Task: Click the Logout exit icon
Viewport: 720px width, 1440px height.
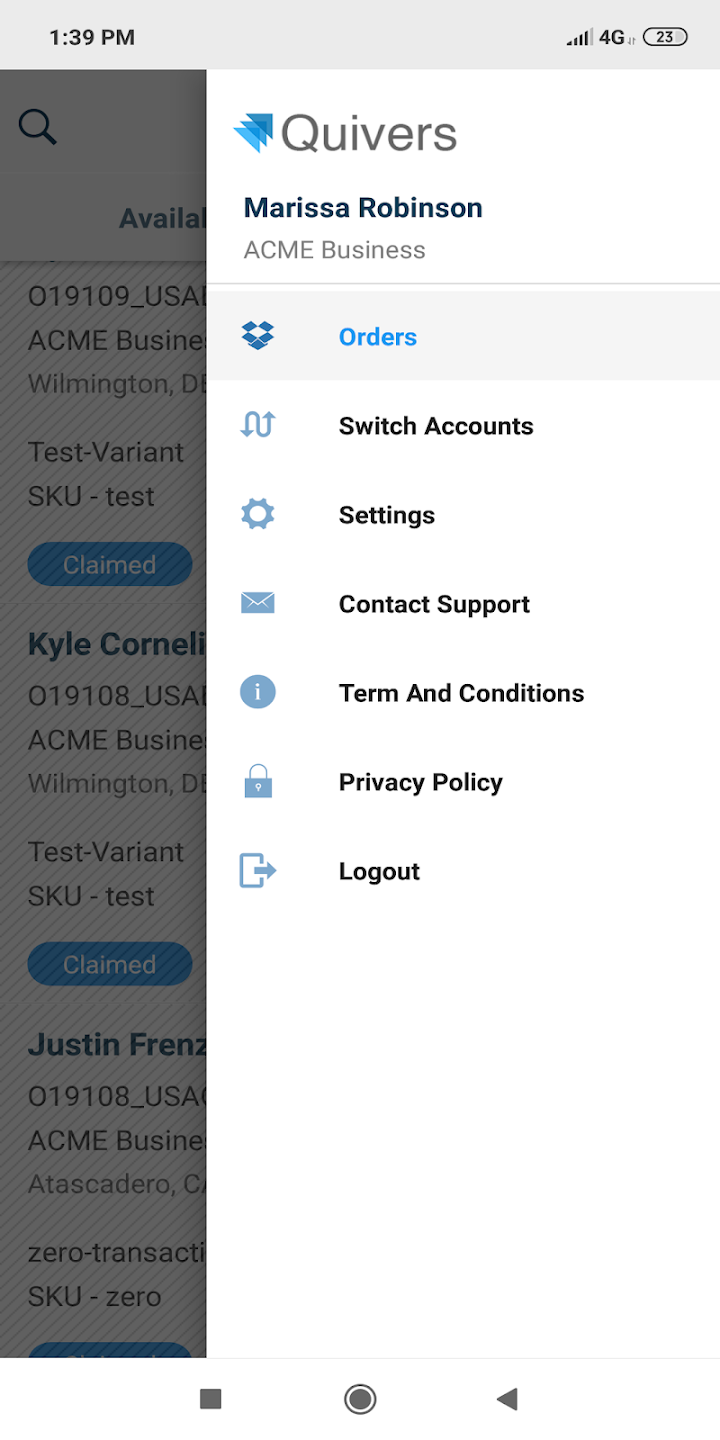Action: 258,870
